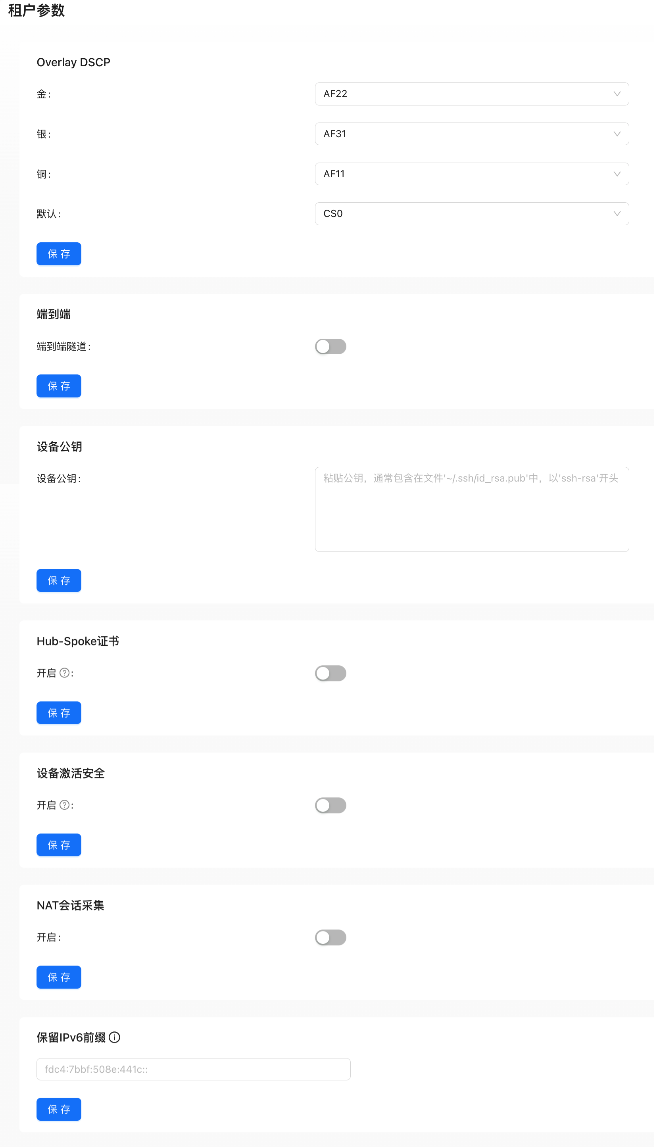The width and height of the screenshot is (654, 1147).
Task: Focus the 保留IPv6前缀 input field
Action: coord(193,1070)
